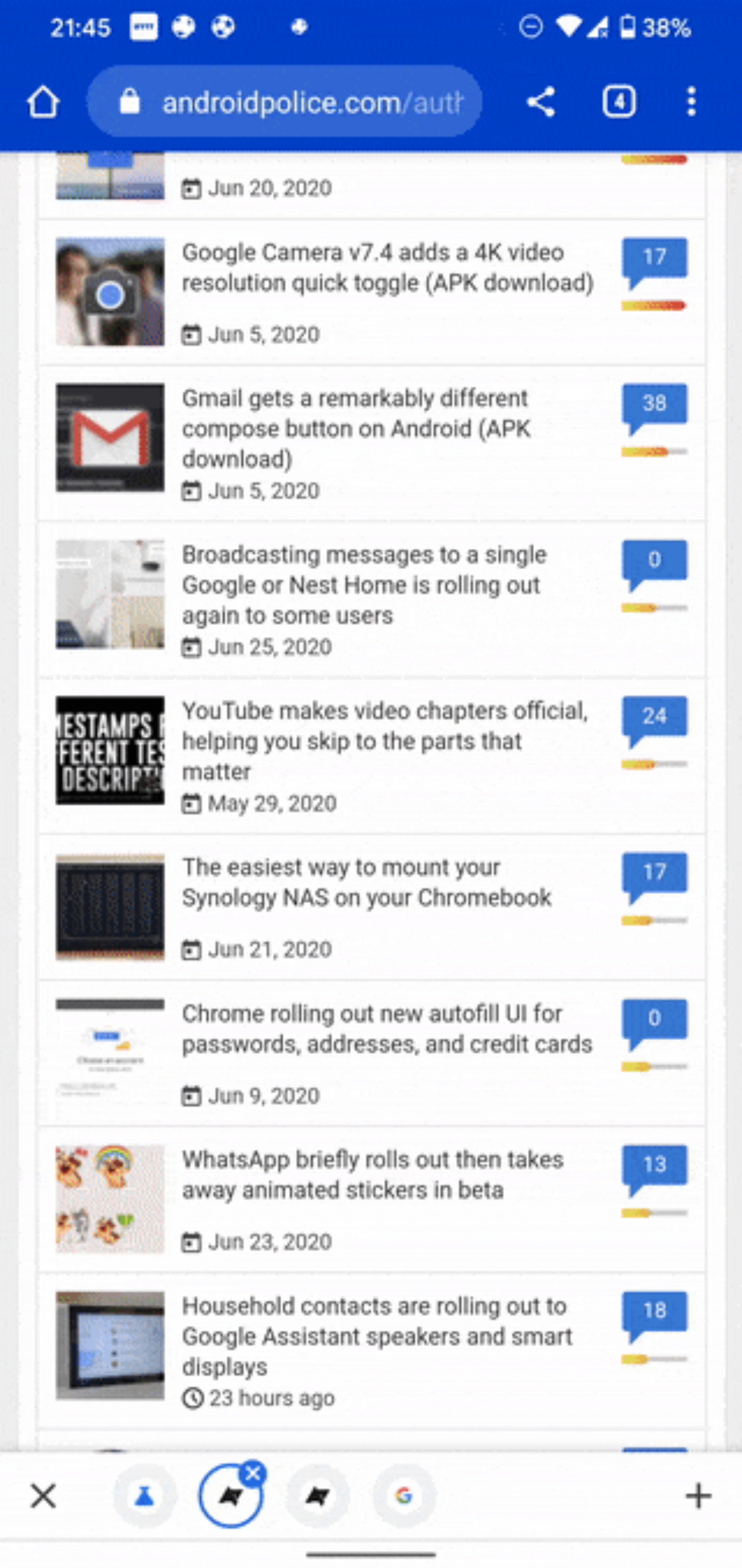Switch to the Google tab in the strip
Image resolution: width=742 pixels, height=1568 pixels.
pyautogui.click(x=404, y=1496)
